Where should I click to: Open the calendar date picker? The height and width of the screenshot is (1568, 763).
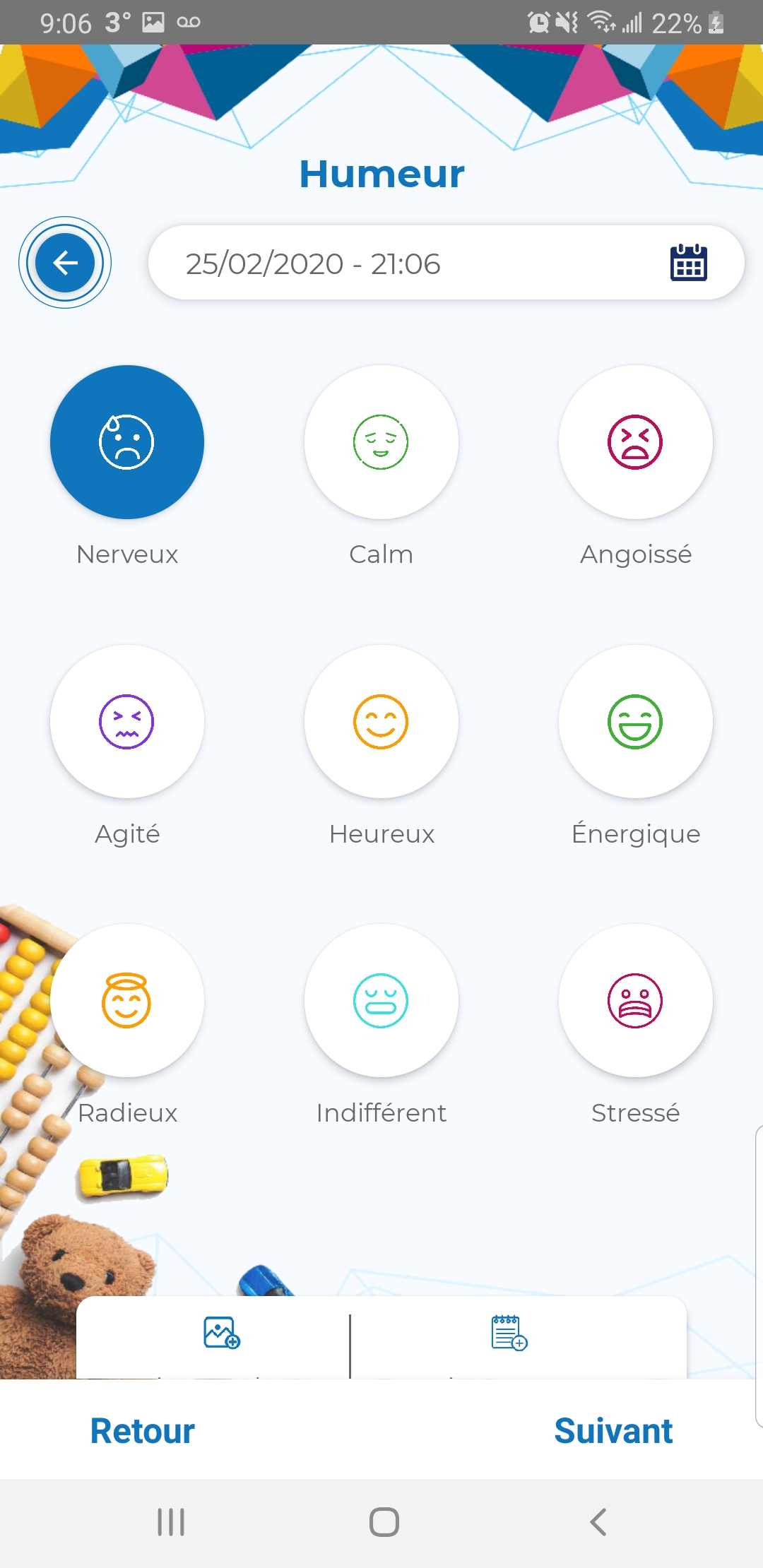point(687,262)
